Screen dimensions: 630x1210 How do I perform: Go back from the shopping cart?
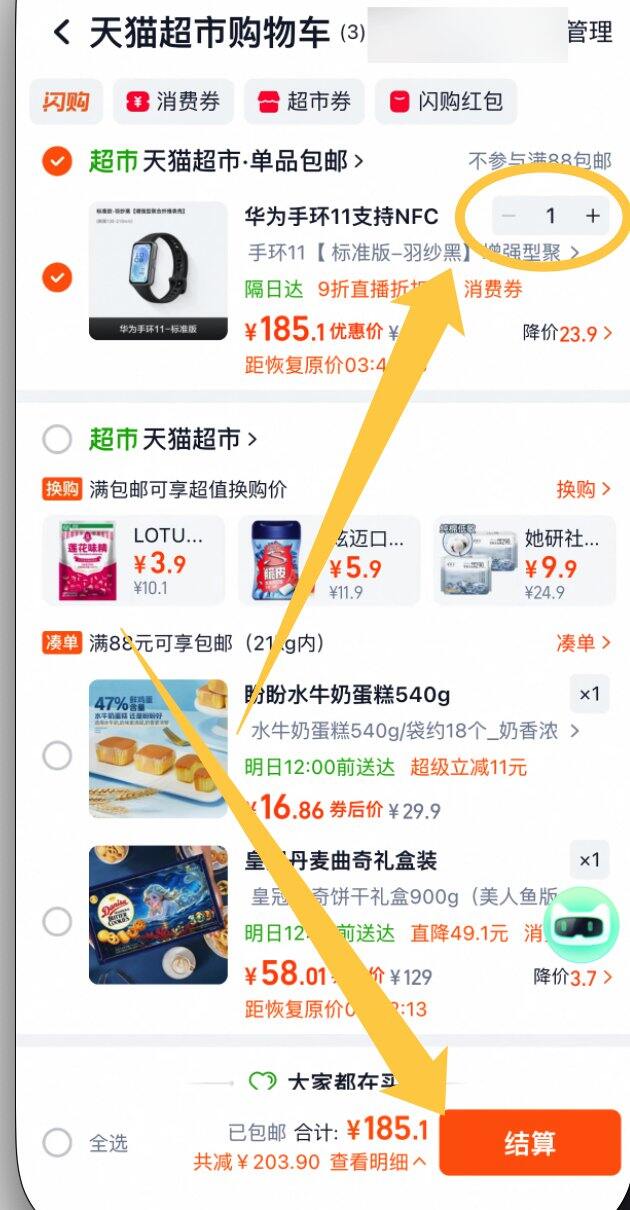pyautogui.click(x=62, y=33)
